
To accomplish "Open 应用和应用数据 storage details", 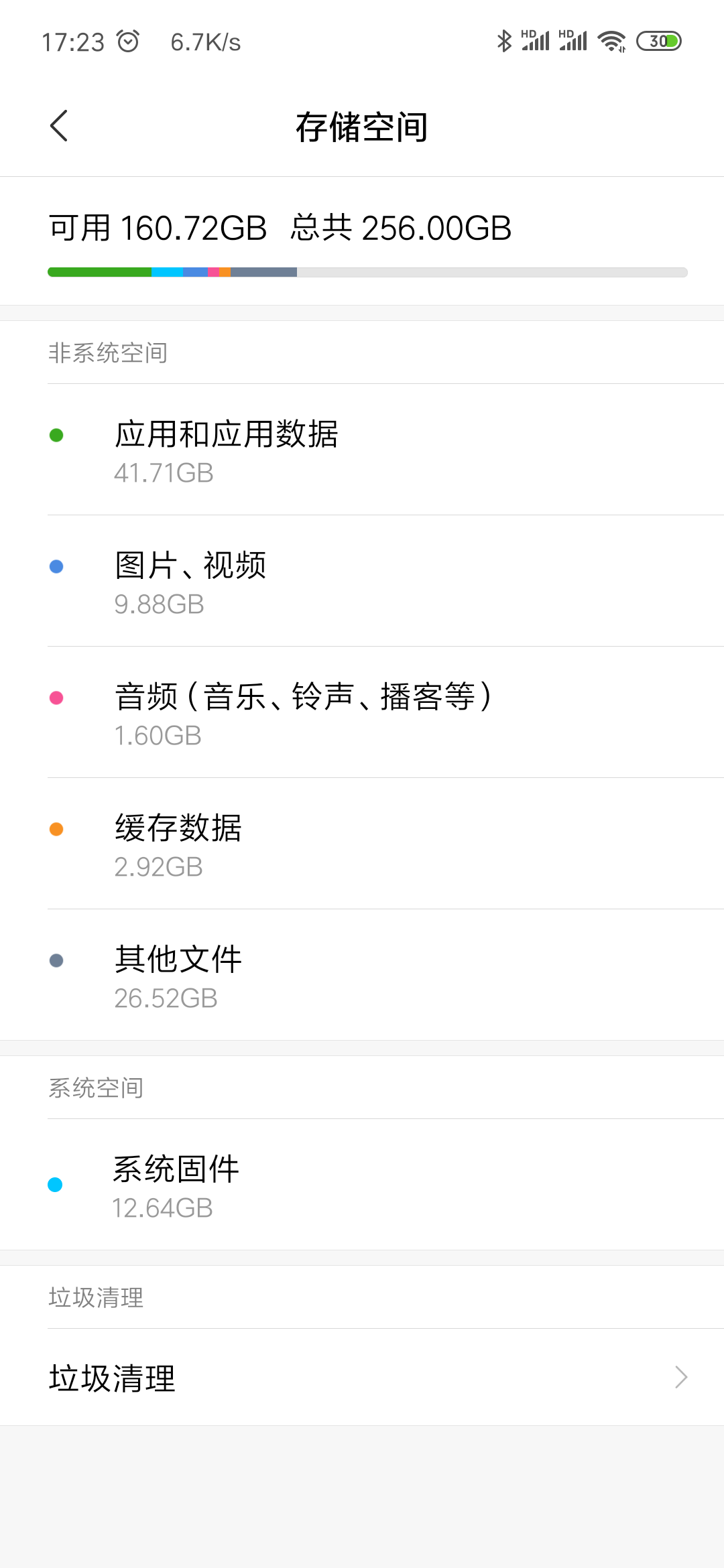I will click(362, 450).
